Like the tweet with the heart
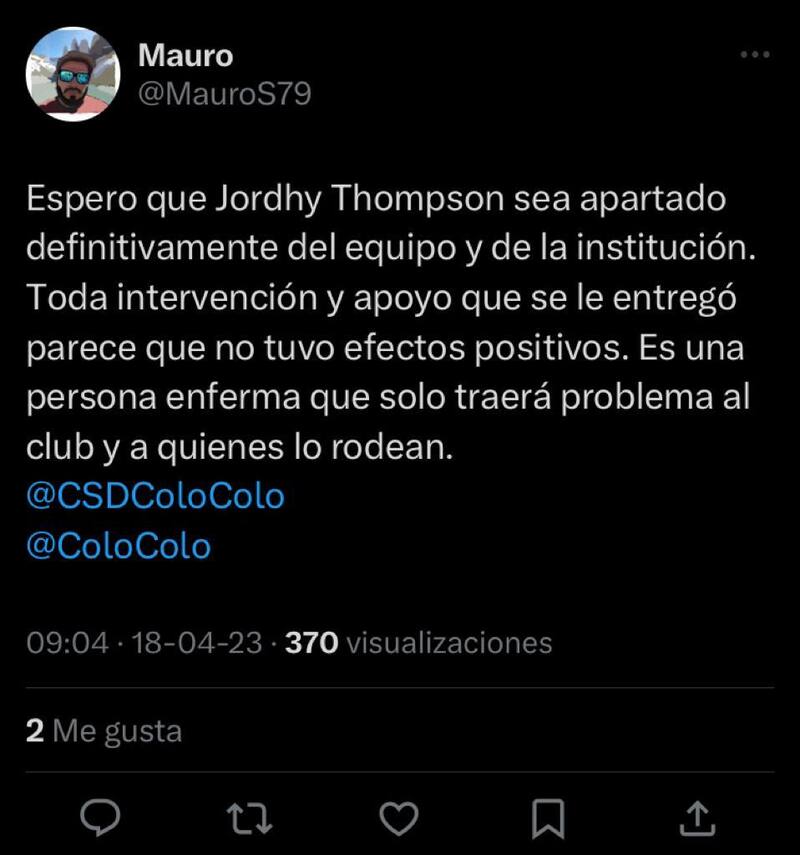 tap(400, 817)
